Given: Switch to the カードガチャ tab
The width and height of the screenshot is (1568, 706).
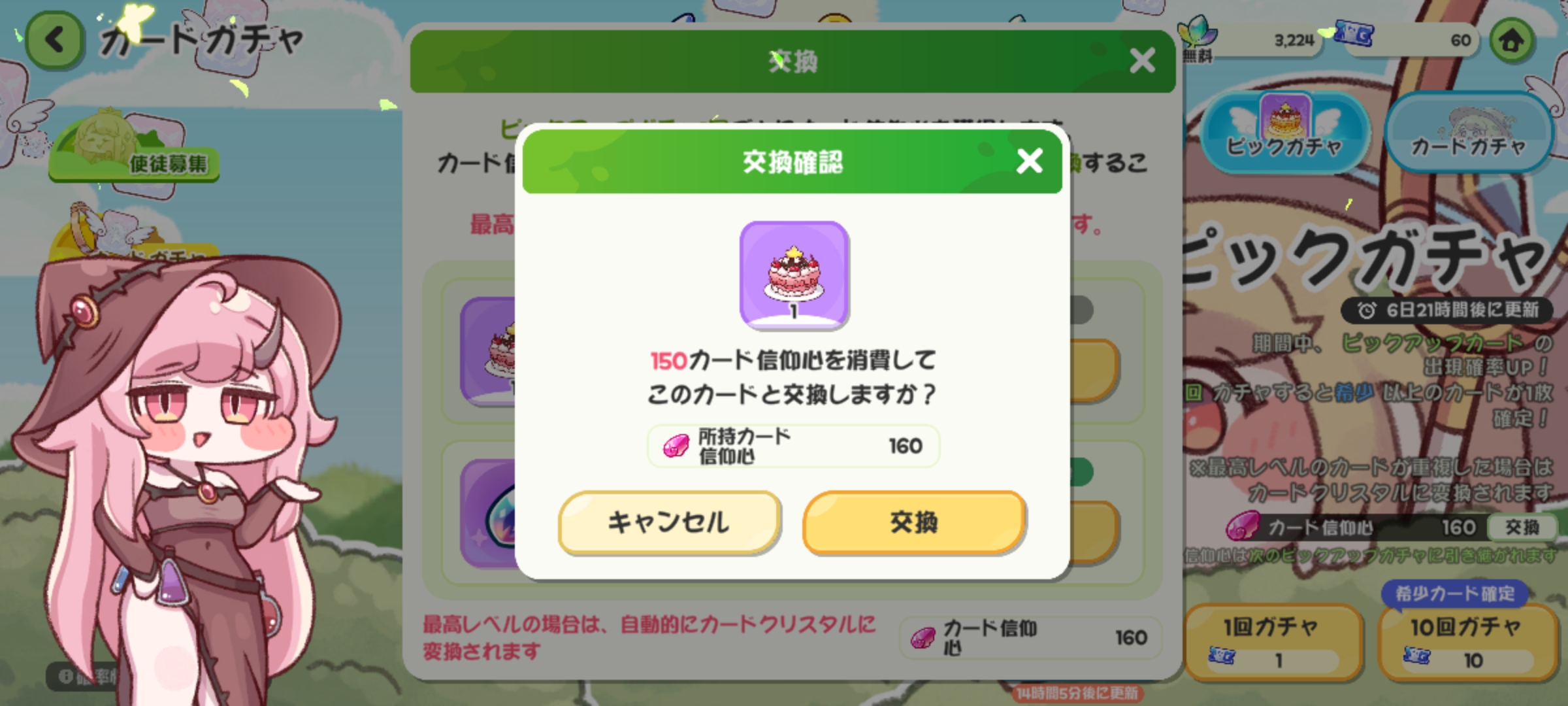Looking at the screenshot, I should [x=1468, y=133].
